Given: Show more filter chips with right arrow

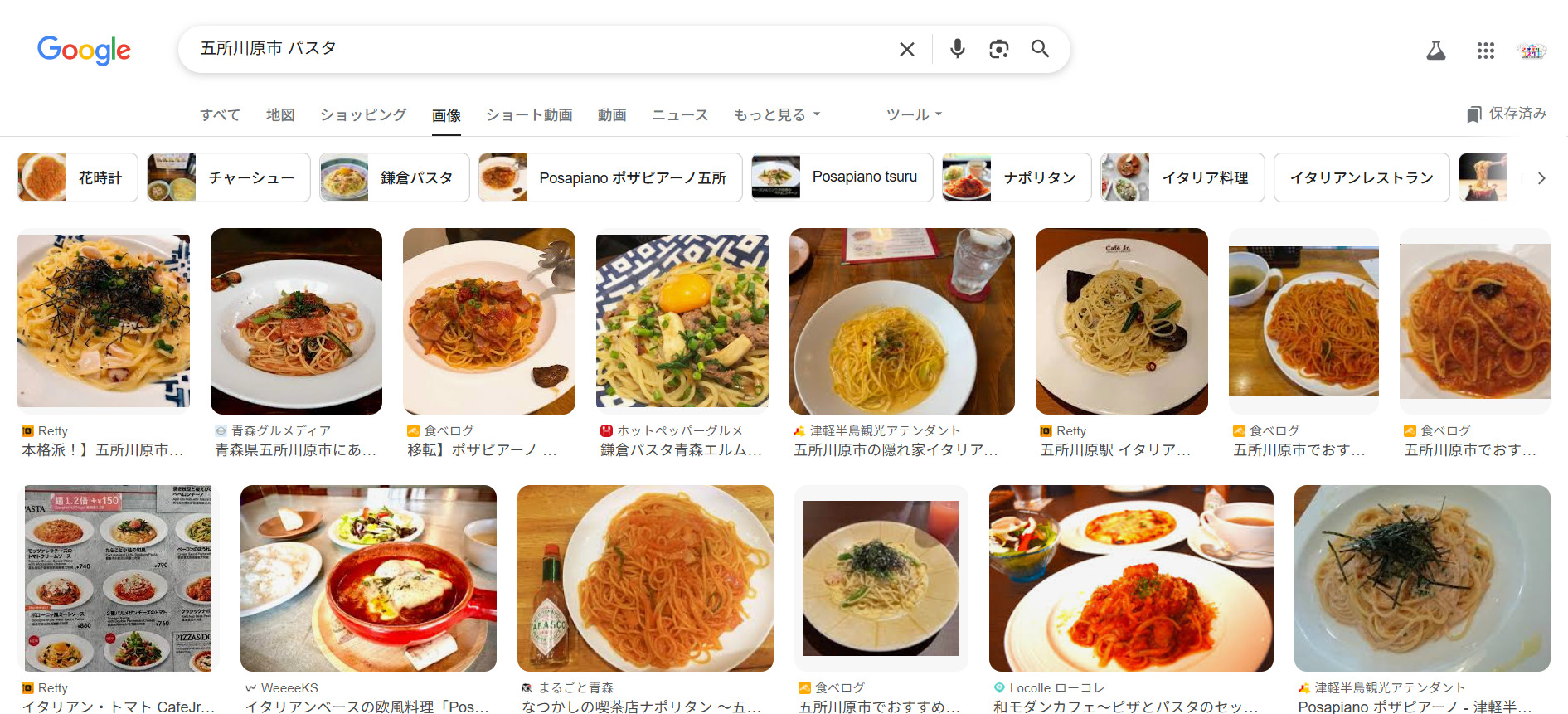Looking at the screenshot, I should click(1541, 177).
